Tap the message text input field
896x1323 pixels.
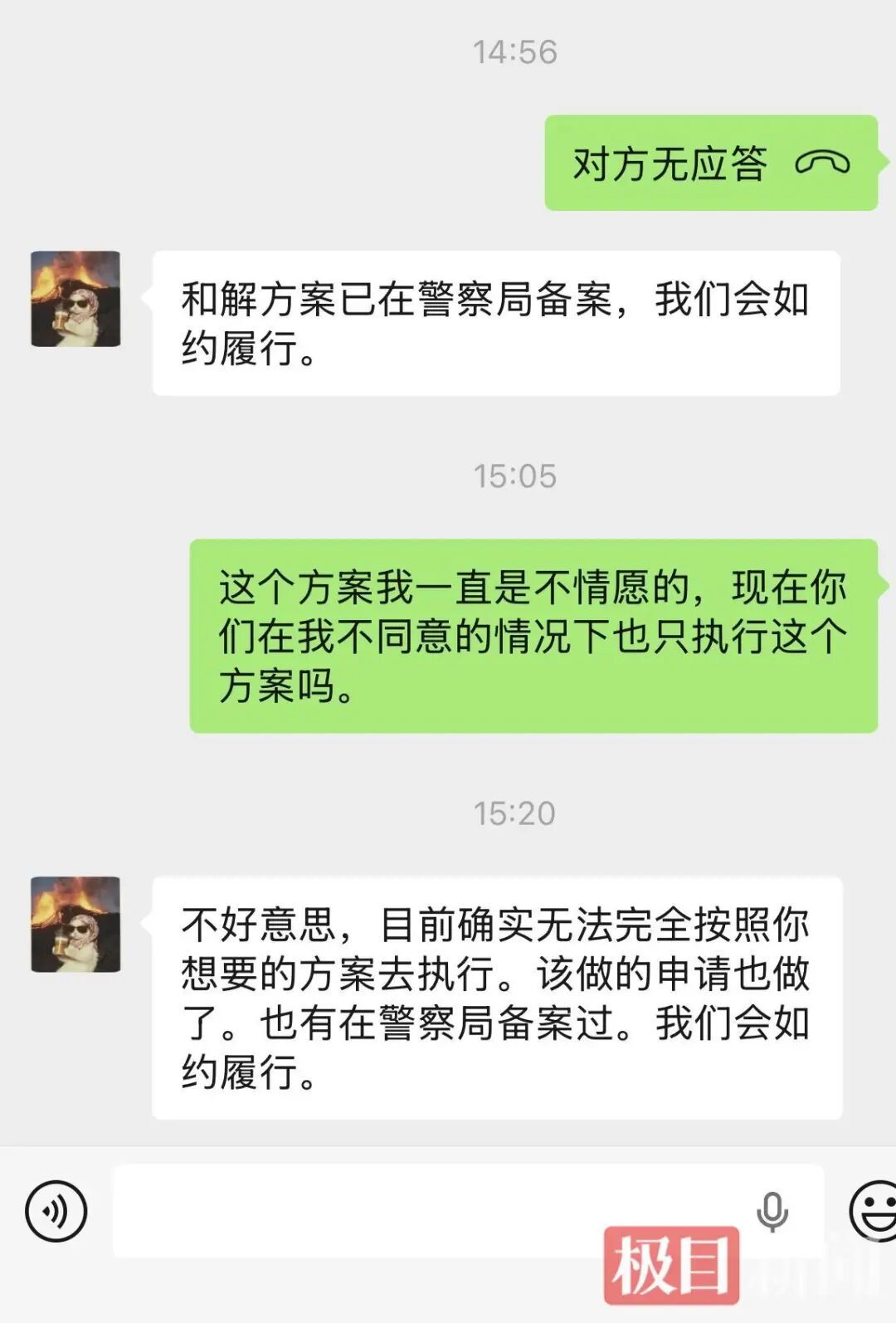[431, 1211]
